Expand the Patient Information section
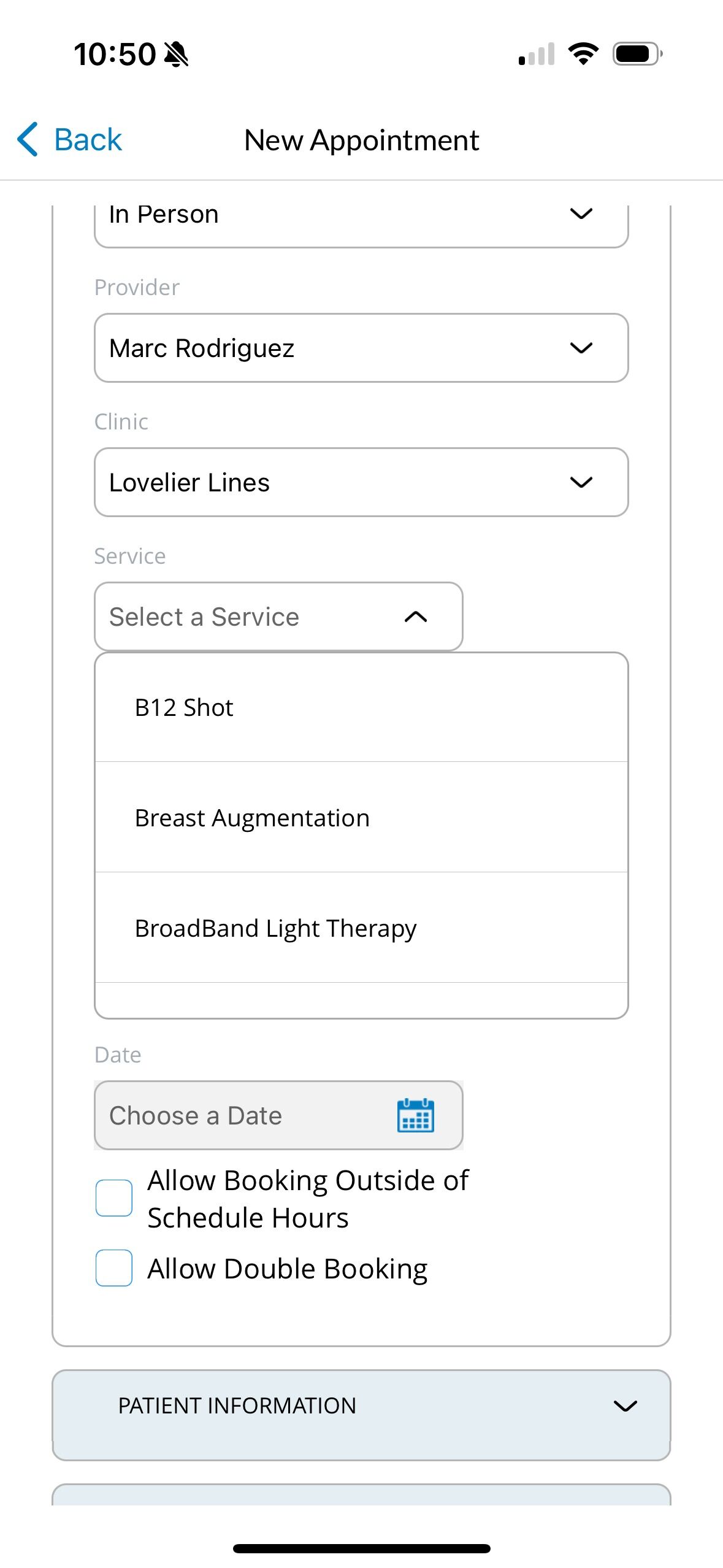Screen dimensions: 723x1568 [x=361, y=1405]
